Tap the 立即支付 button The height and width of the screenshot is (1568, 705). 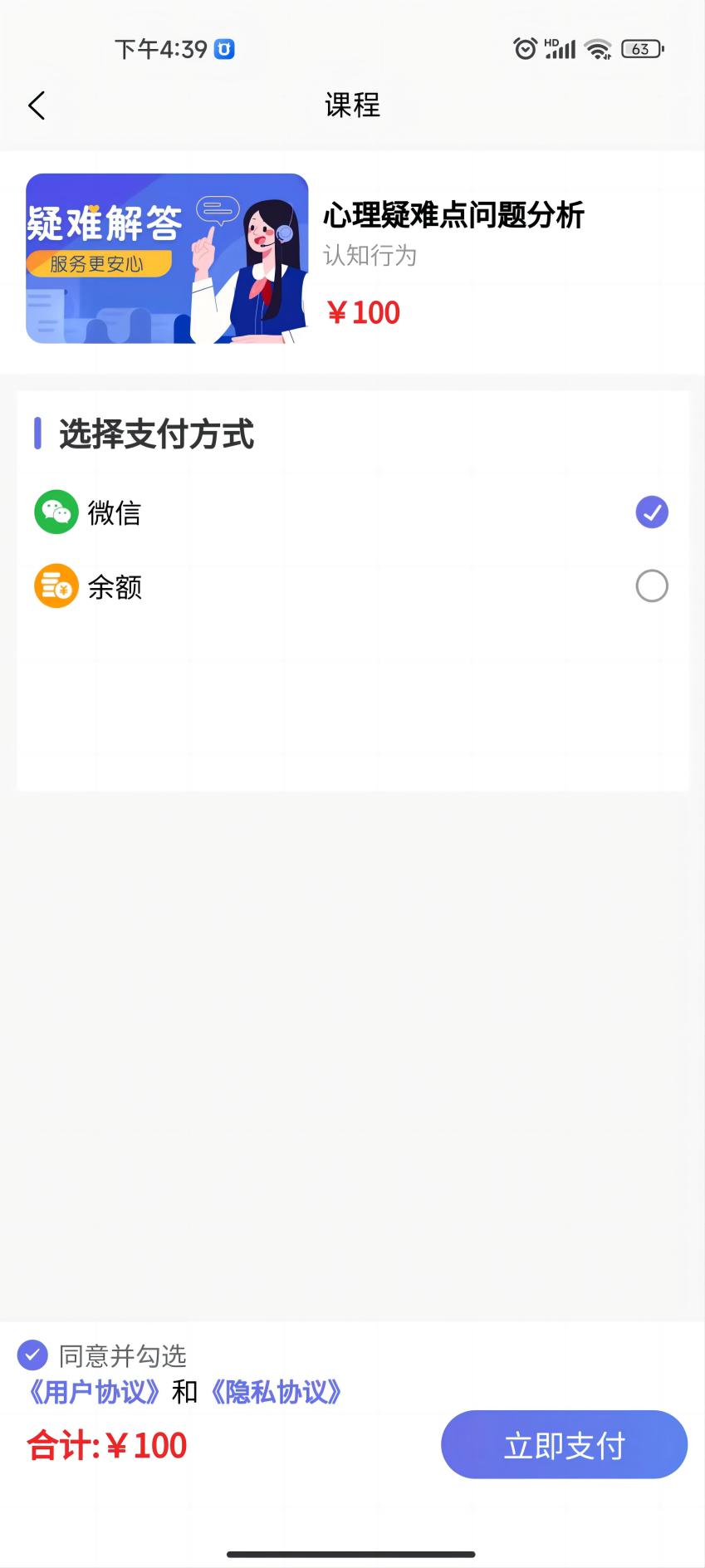[564, 1445]
